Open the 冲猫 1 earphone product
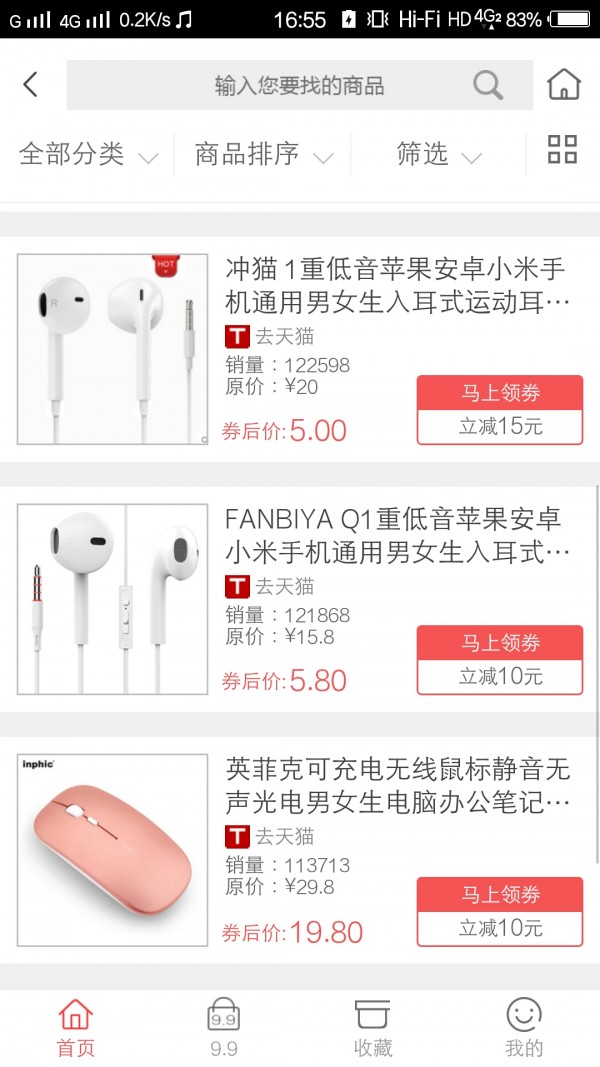Viewport: 600px width, 1067px height. tap(397, 285)
